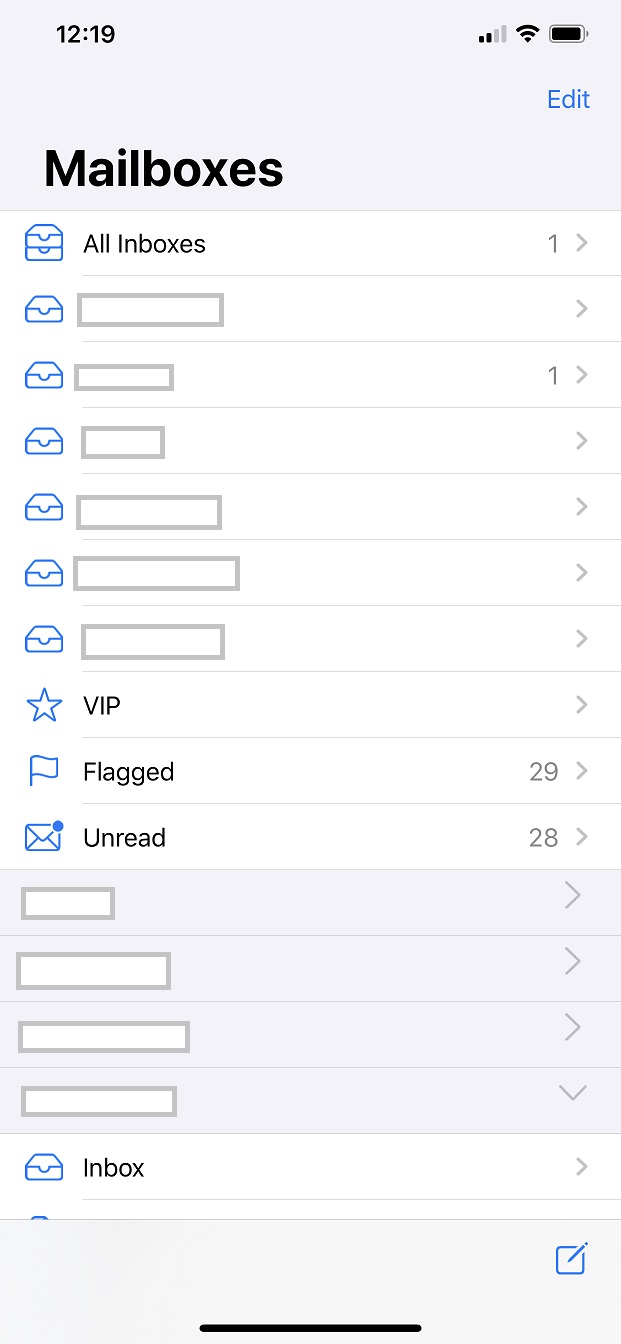
Task: Open the Unread mailbox
Action: (310, 837)
